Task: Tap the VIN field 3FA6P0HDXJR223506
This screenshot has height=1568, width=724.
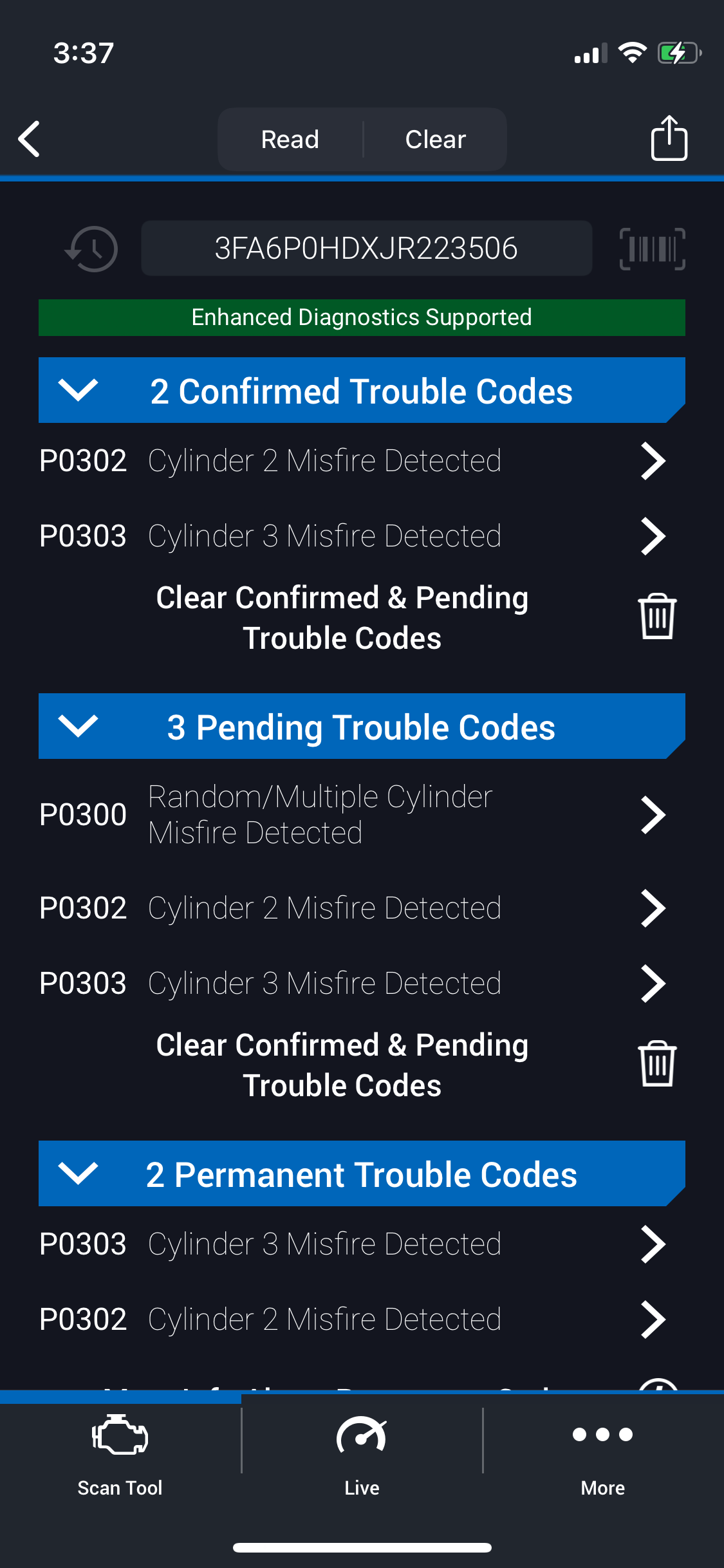Action: [x=366, y=248]
